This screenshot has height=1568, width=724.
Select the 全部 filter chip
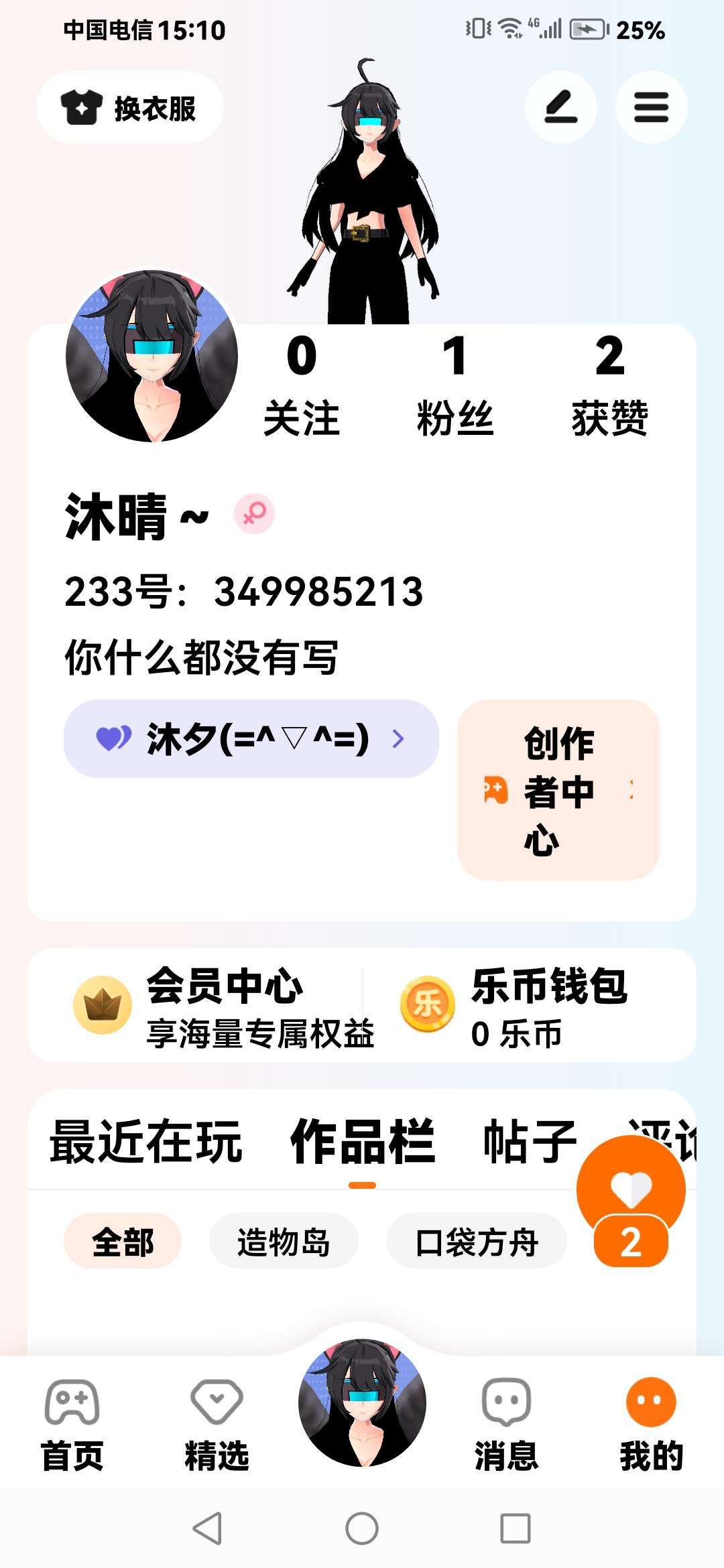click(123, 1241)
